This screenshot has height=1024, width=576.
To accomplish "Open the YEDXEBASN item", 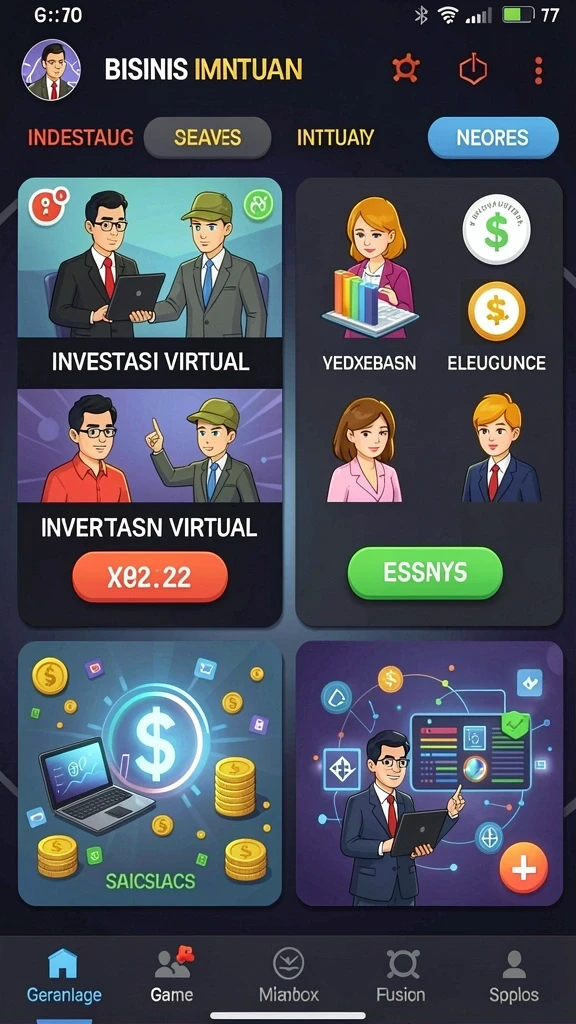I will [369, 284].
